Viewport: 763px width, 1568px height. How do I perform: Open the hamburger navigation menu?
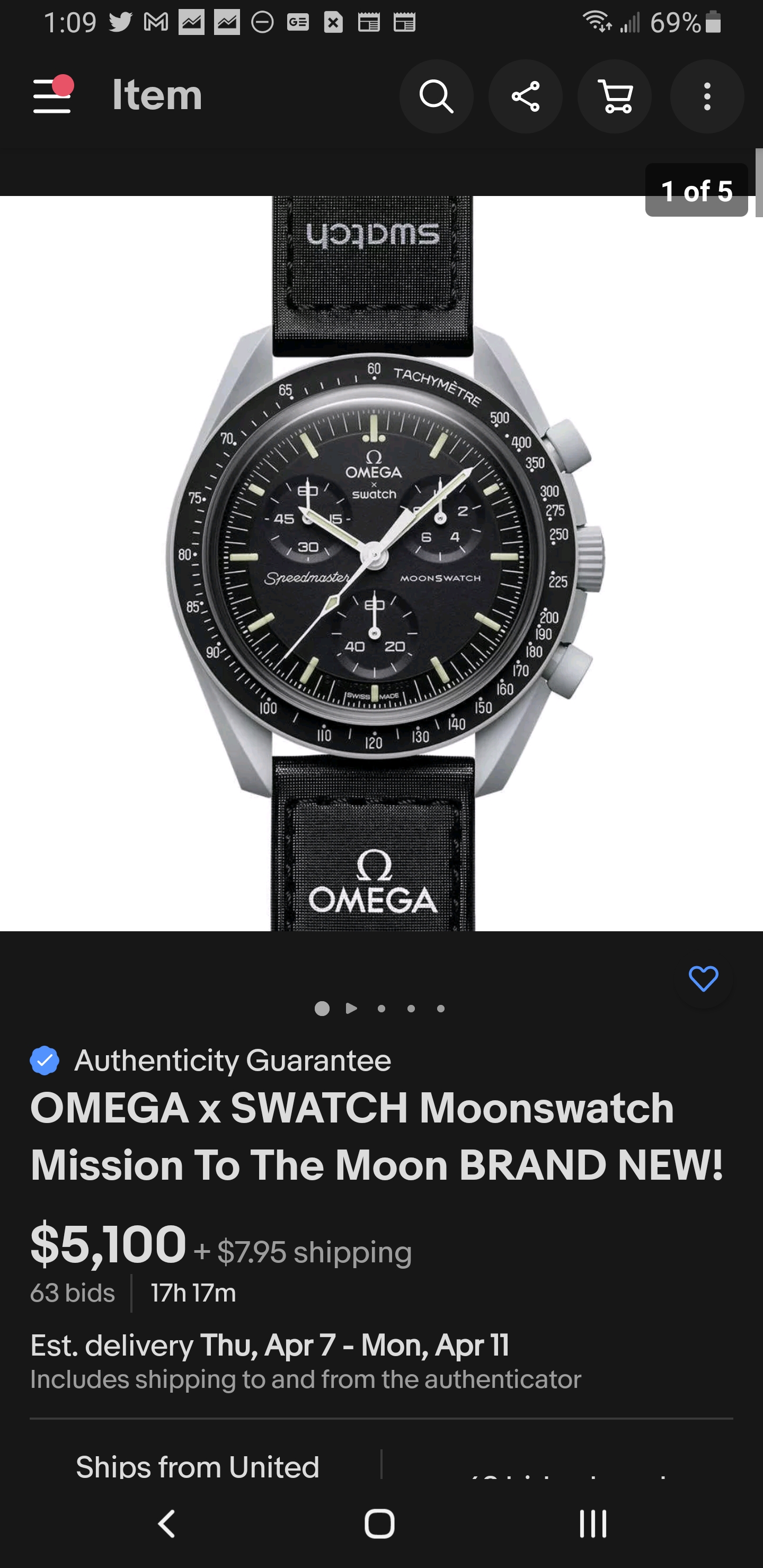[x=52, y=95]
